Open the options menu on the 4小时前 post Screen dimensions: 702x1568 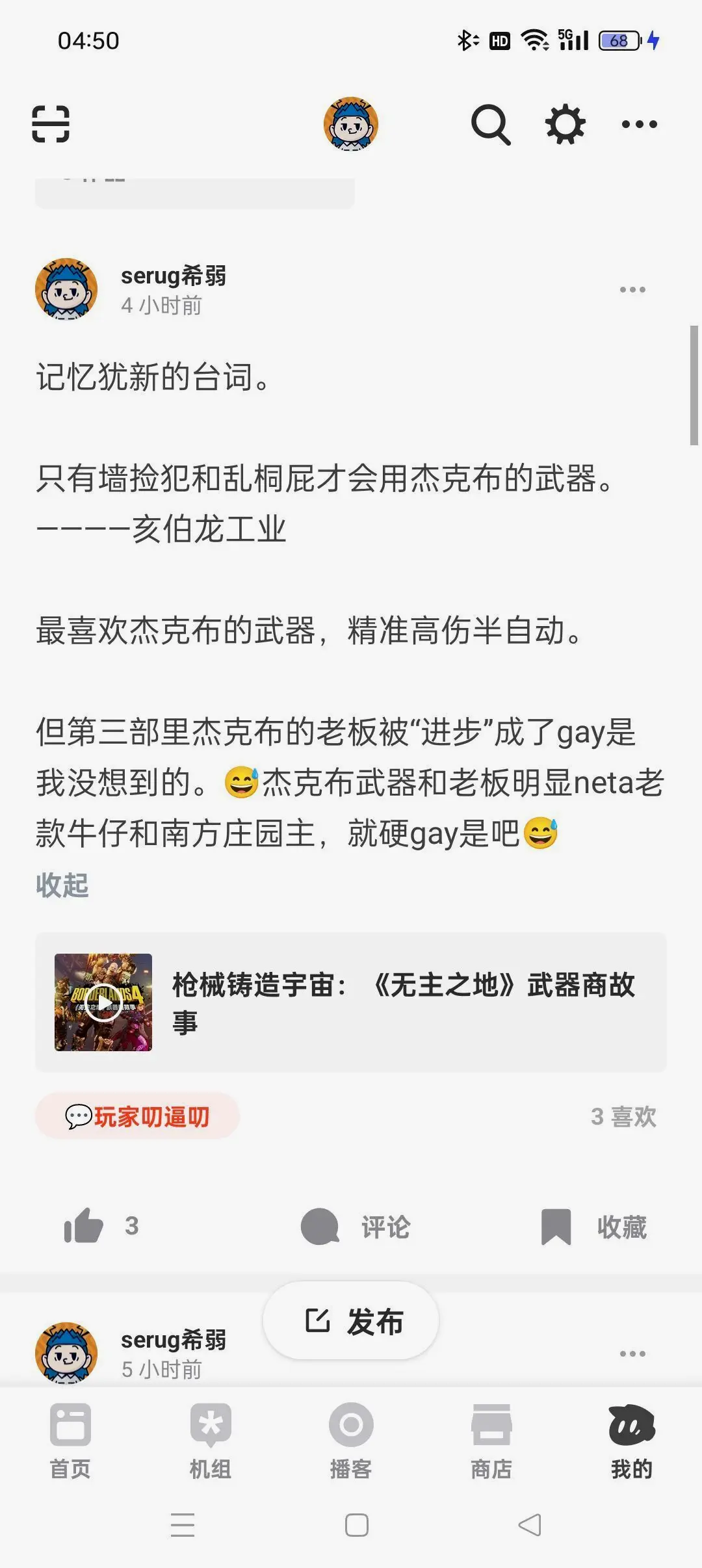[x=632, y=290]
